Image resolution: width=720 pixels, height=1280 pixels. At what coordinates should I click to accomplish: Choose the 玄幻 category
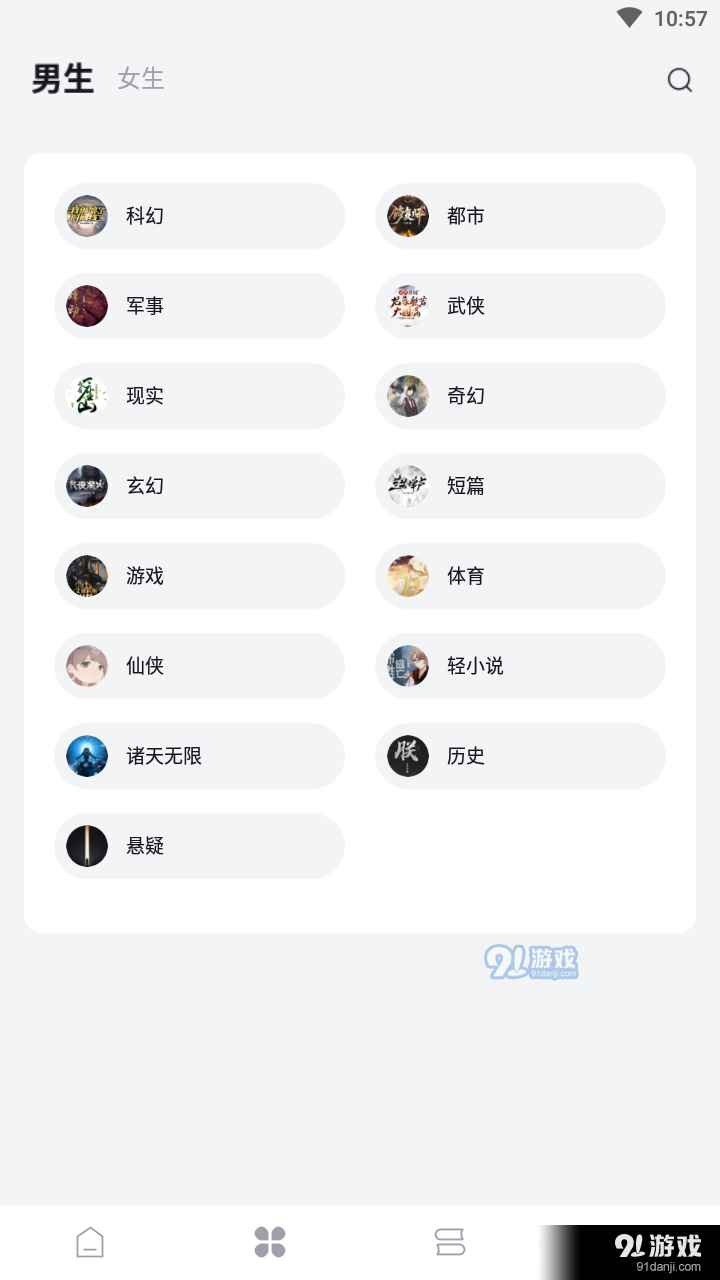[199, 486]
